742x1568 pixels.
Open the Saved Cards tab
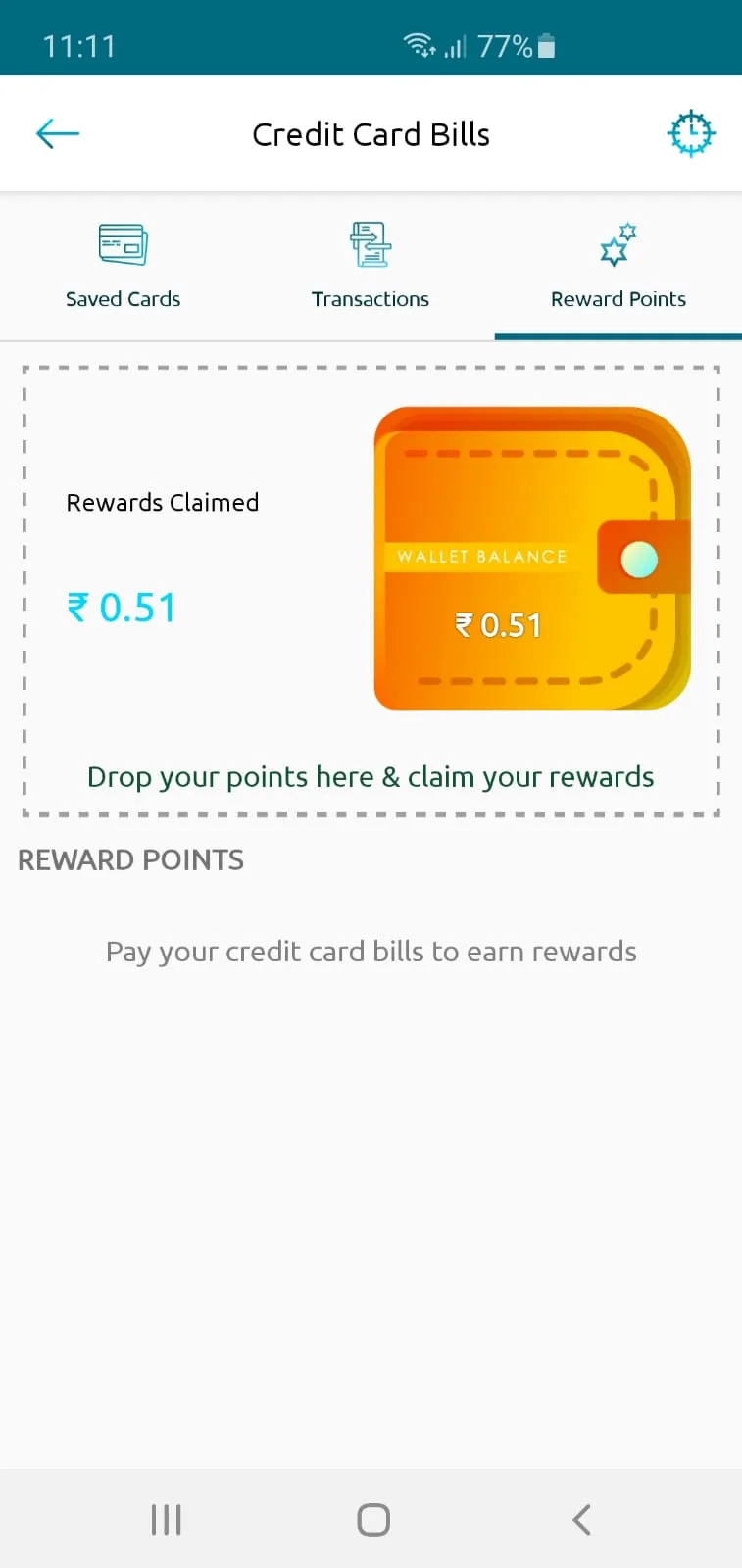[x=123, y=267]
